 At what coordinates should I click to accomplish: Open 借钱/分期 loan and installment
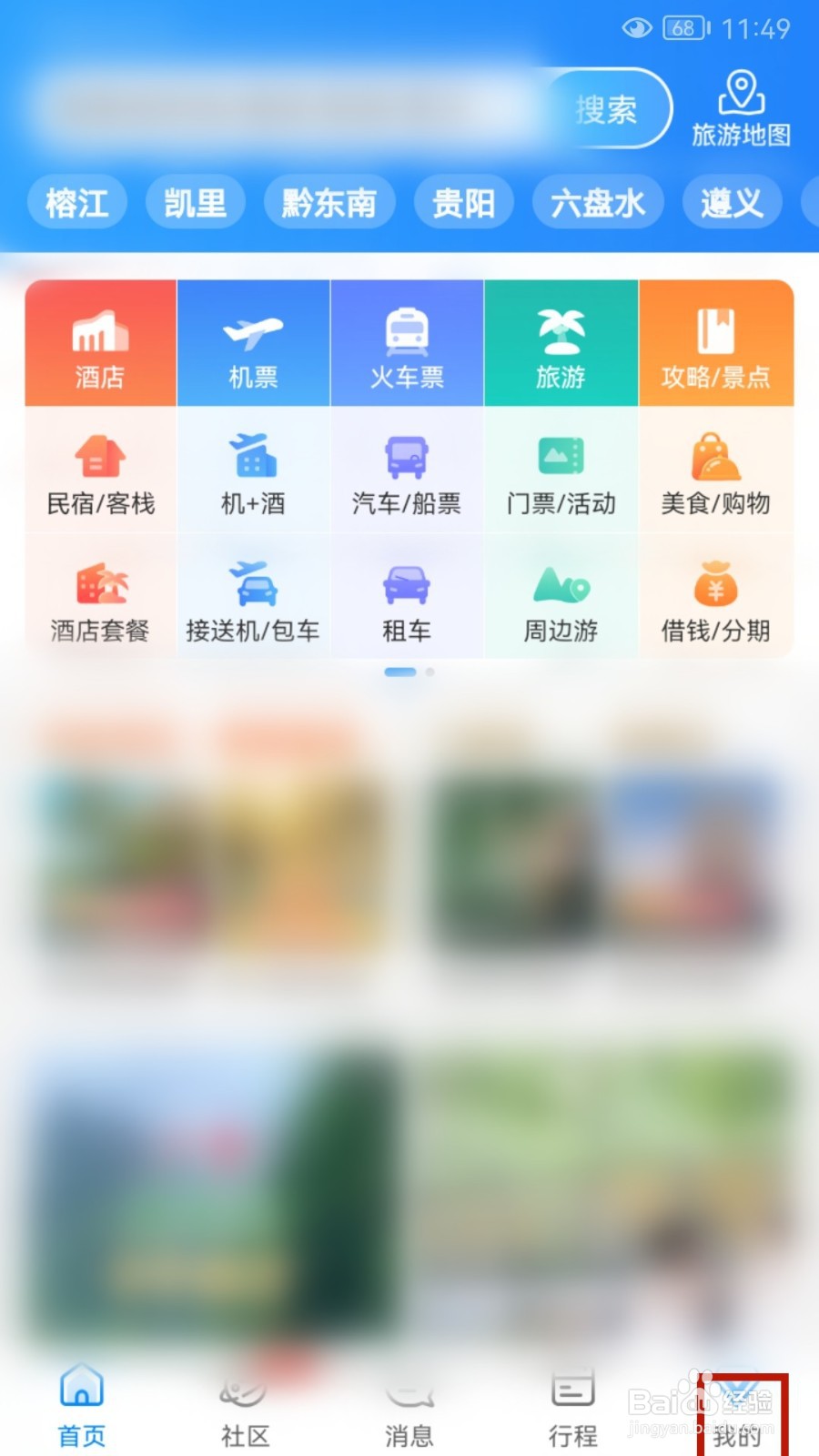pyautogui.click(x=715, y=596)
